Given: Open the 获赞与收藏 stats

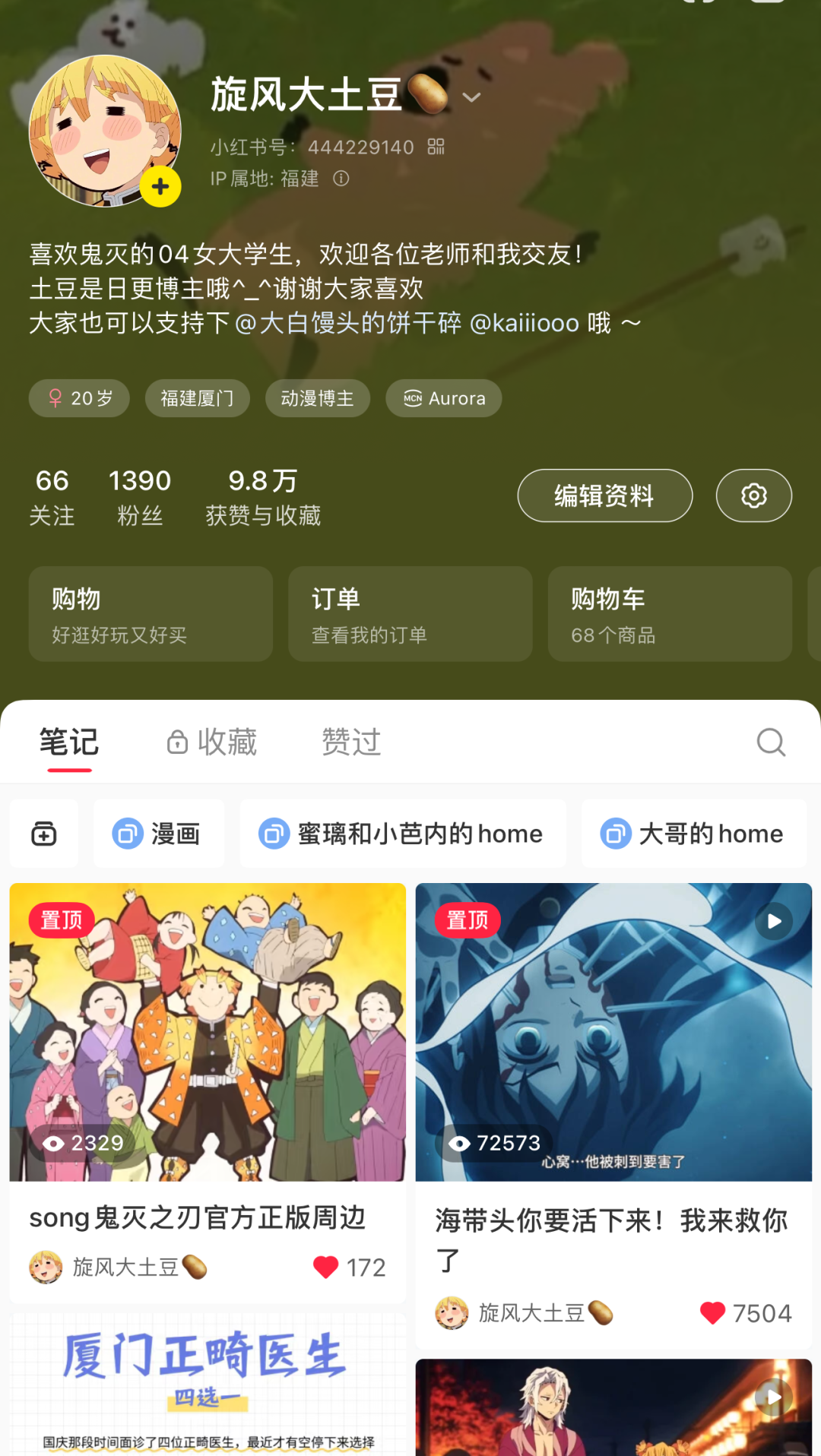Looking at the screenshot, I should (x=263, y=497).
